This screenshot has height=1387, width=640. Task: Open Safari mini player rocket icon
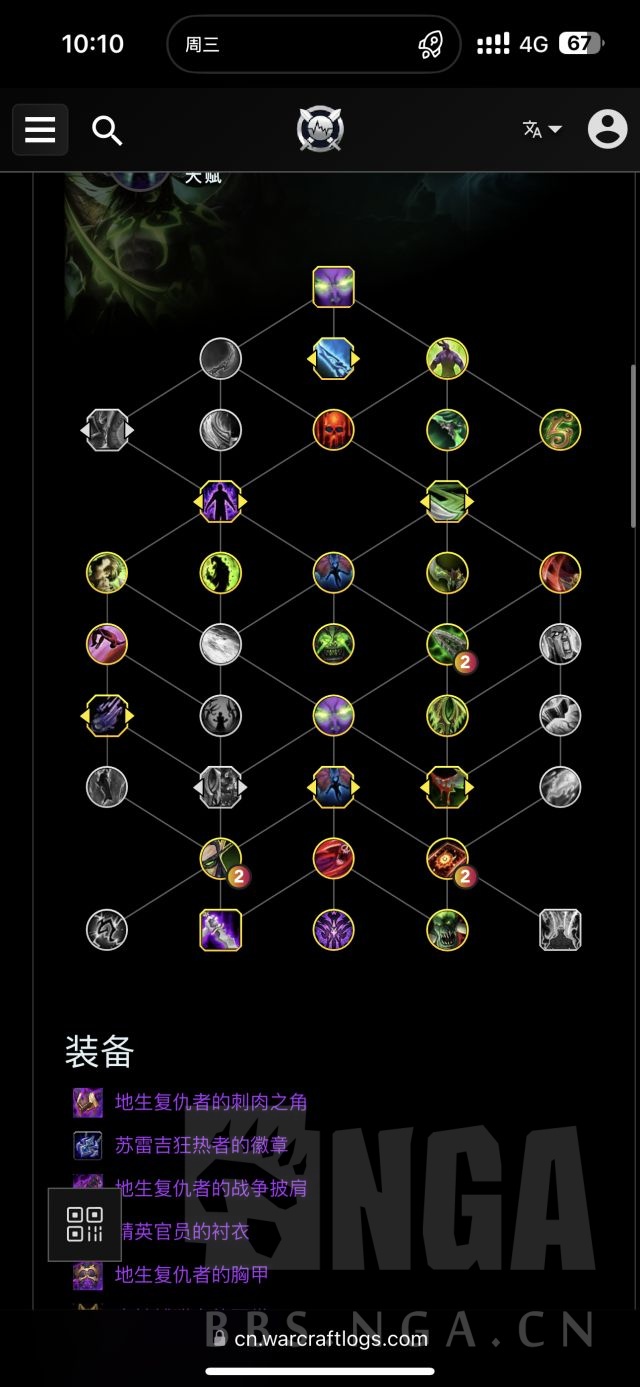point(429,44)
